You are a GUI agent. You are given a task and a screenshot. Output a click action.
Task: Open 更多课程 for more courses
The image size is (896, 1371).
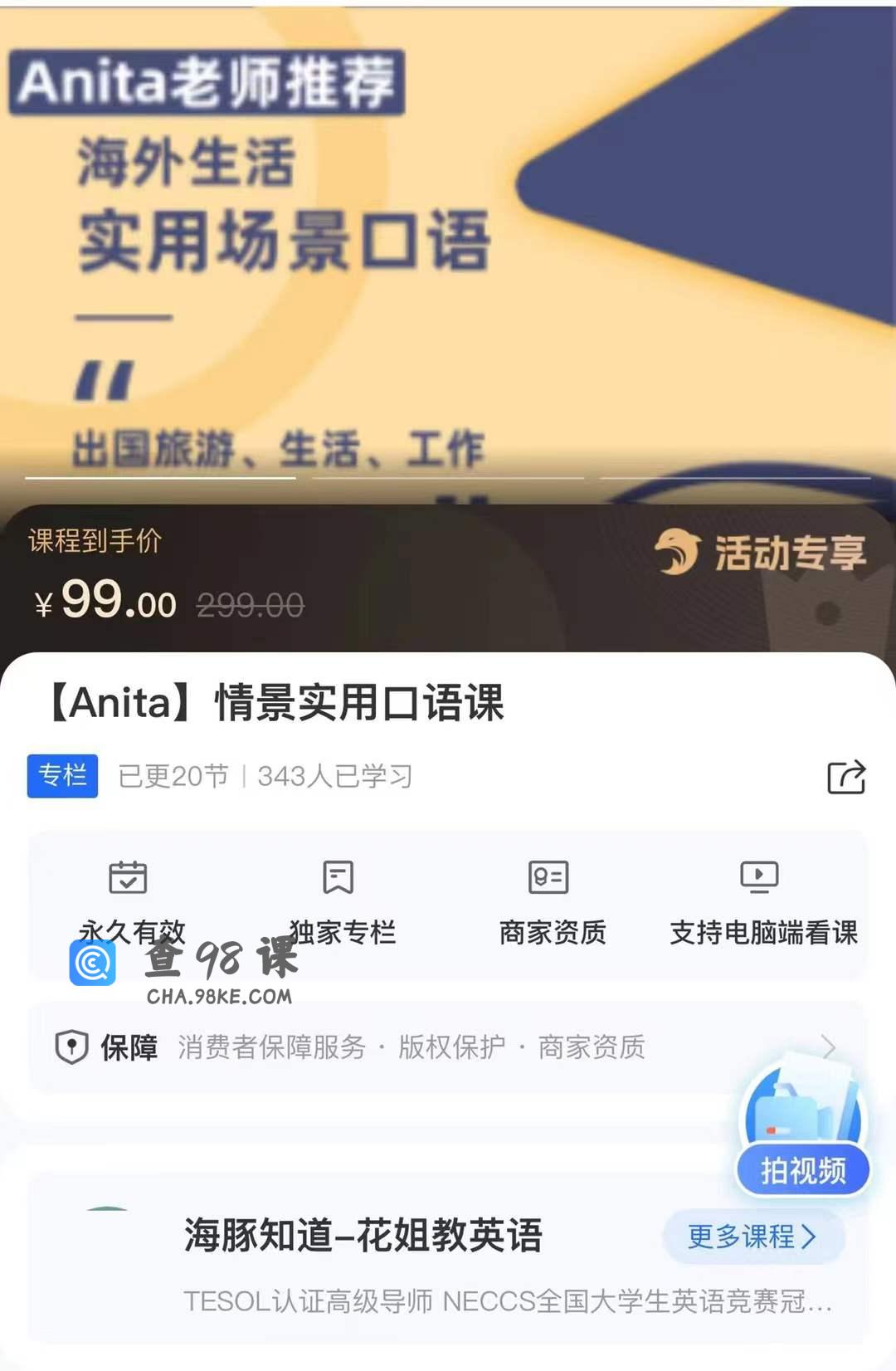[752, 1237]
